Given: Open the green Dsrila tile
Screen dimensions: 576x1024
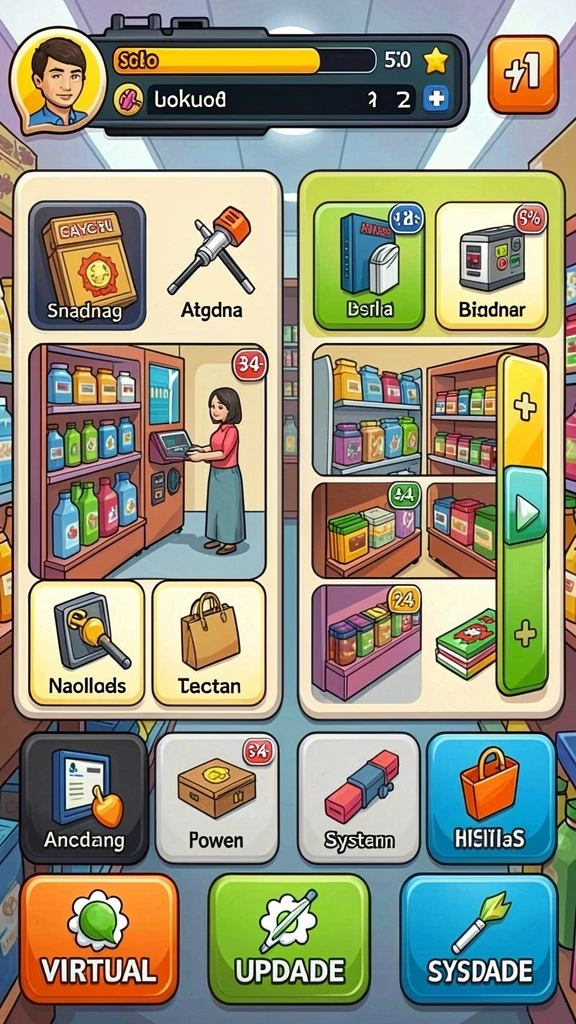Looking at the screenshot, I should [369, 265].
